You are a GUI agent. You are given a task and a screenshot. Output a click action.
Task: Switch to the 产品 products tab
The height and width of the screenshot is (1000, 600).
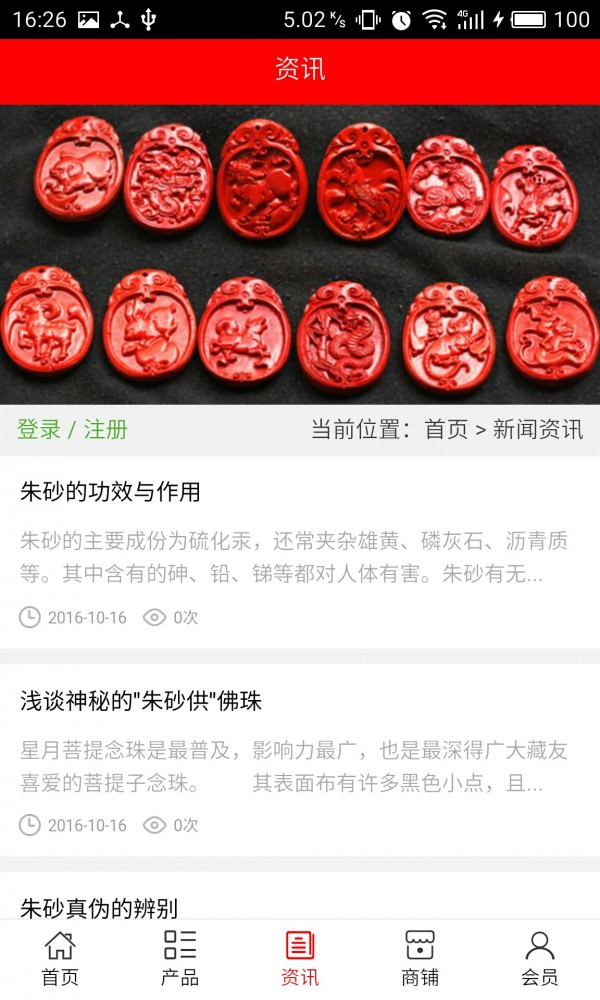[180, 958]
